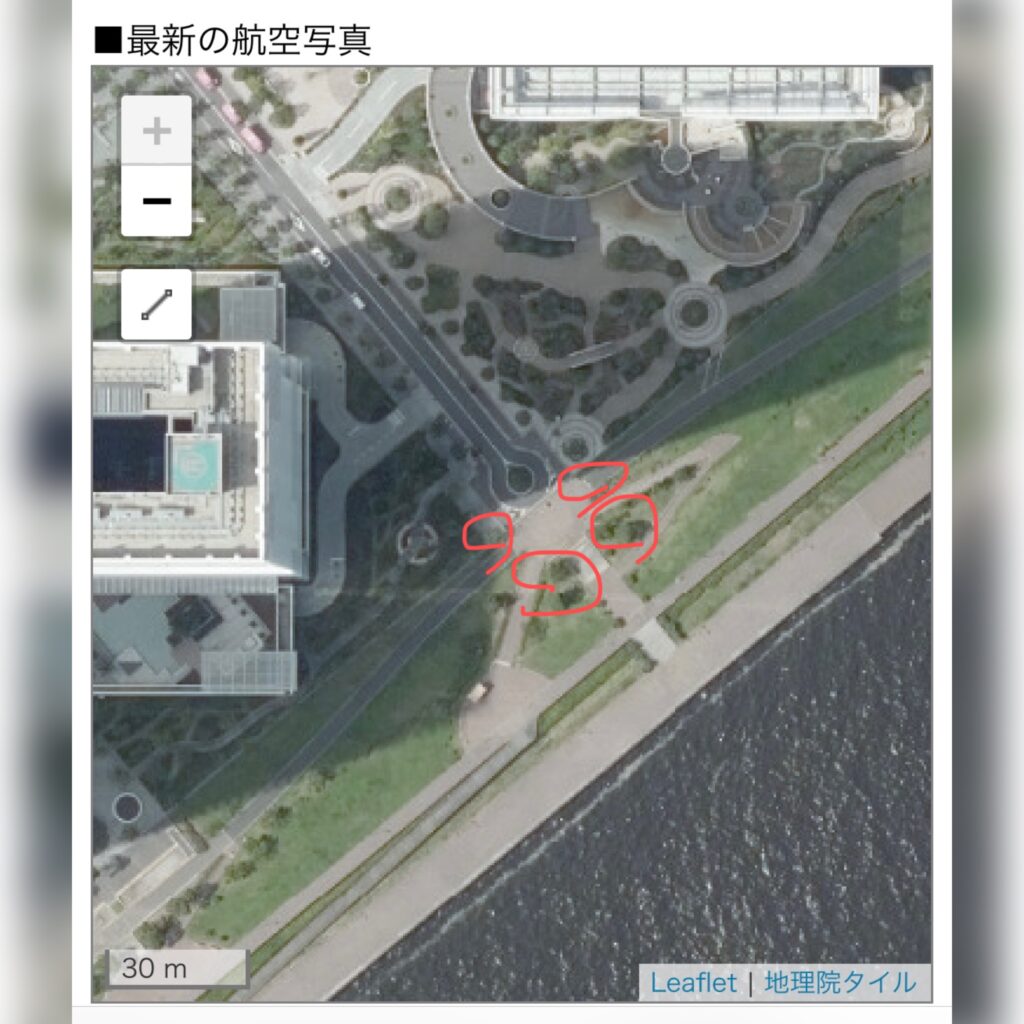Image resolution: width=1024 pixels, height=1024 pixels.
Task: Zoom out the aerial photo map
Action: (x=156, y=201)
